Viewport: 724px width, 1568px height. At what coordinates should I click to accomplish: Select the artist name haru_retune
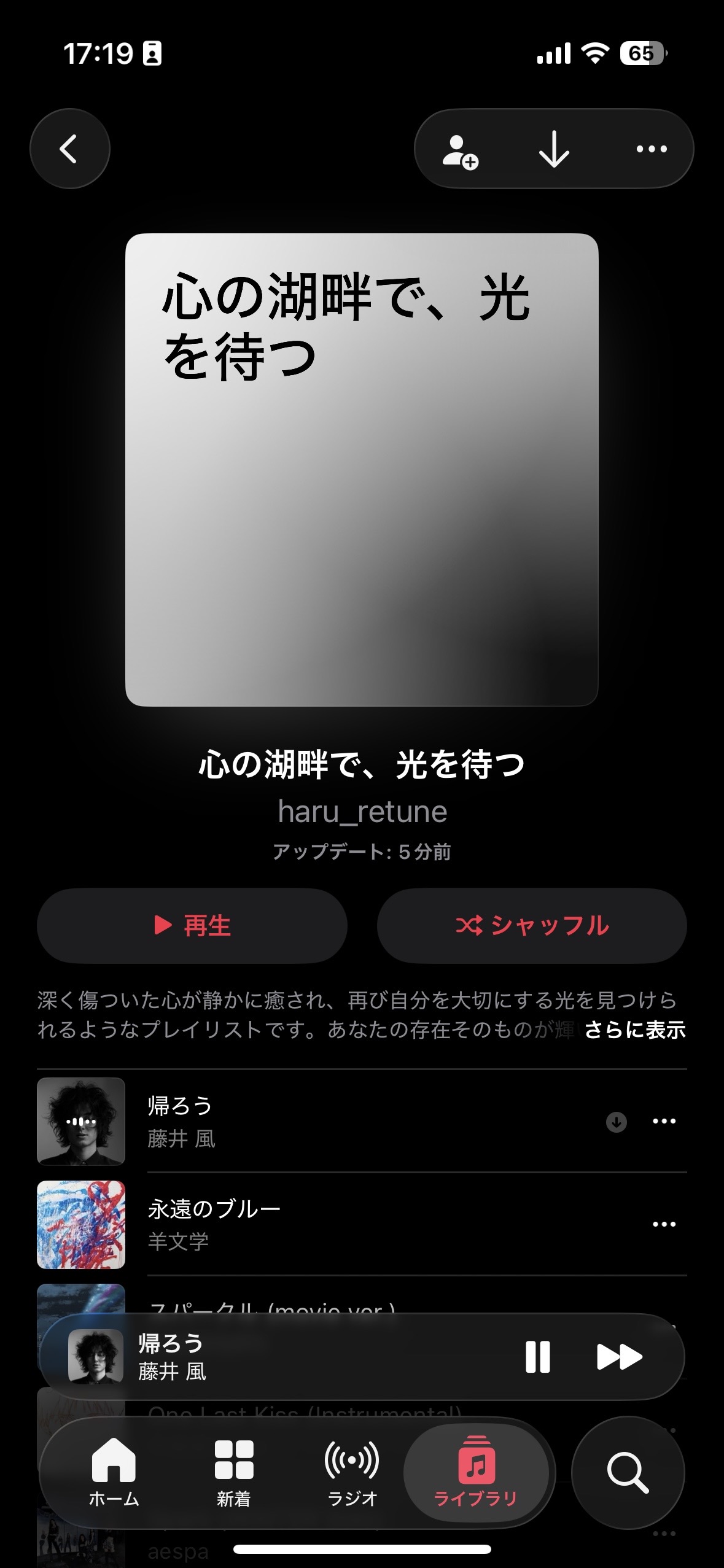[x=362, y=812]
